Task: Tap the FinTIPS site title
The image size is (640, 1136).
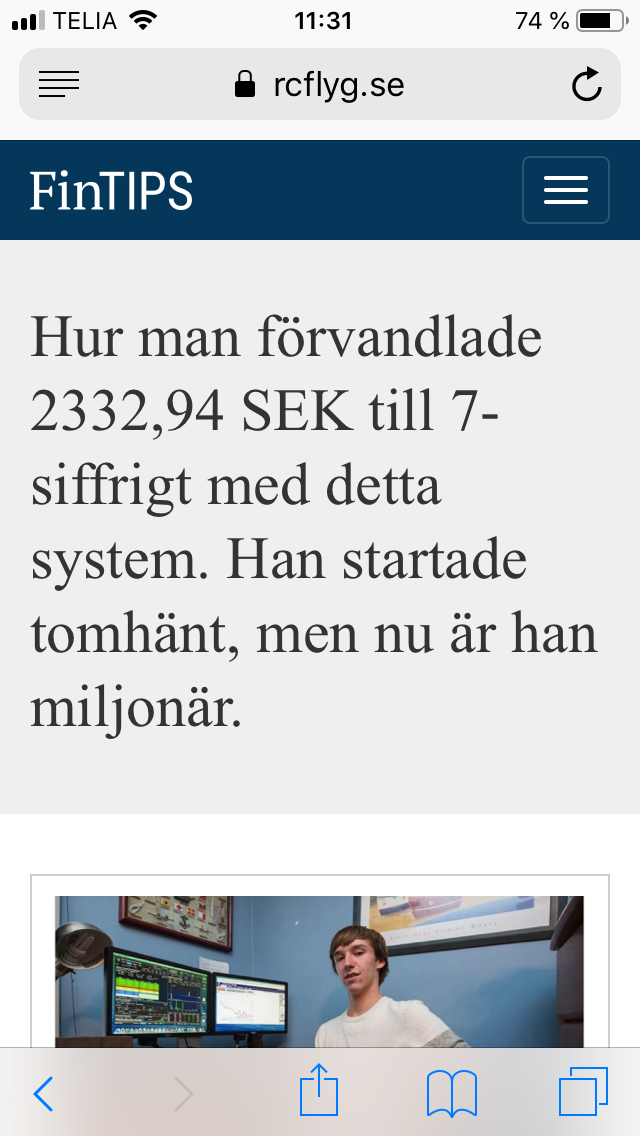Action: click(112, 191)
